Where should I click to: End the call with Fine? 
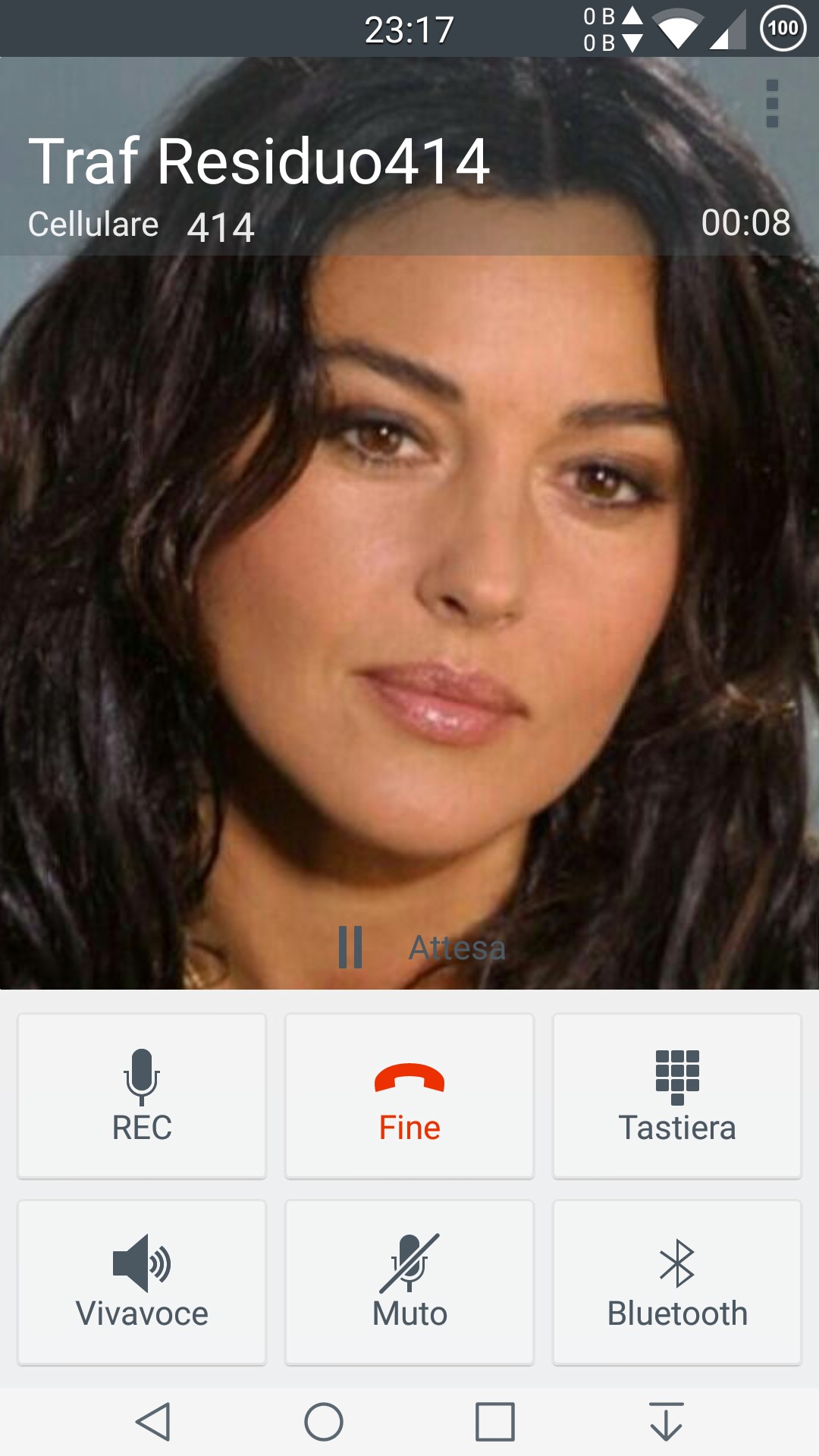click(409, 1096)
